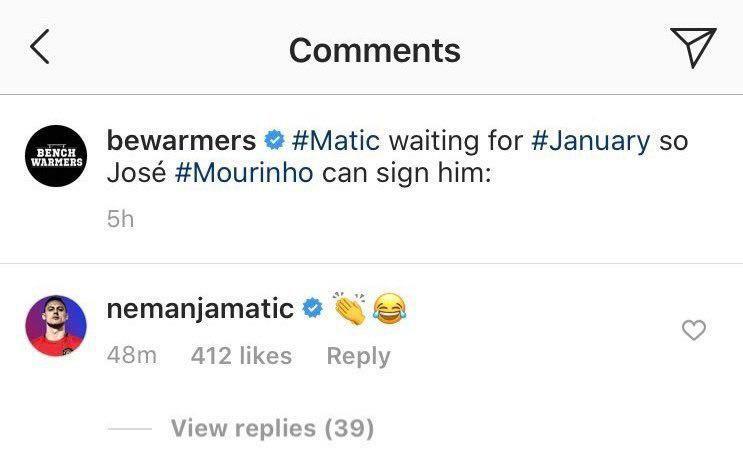This screenshot has width=743, height=468.
Task: Reply to nemanjamatic's comment
Action: click(358, 356)
